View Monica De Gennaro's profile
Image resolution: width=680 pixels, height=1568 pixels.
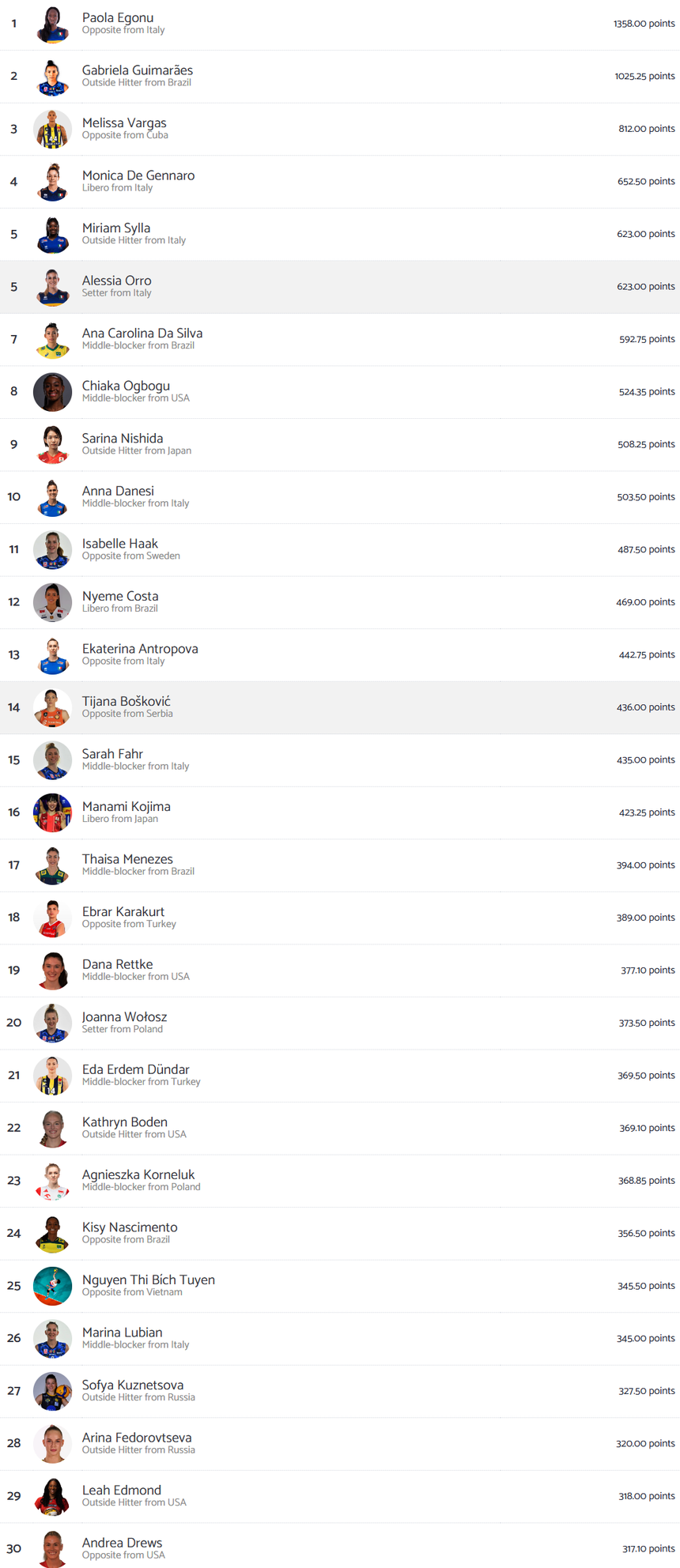click(138, 176)
